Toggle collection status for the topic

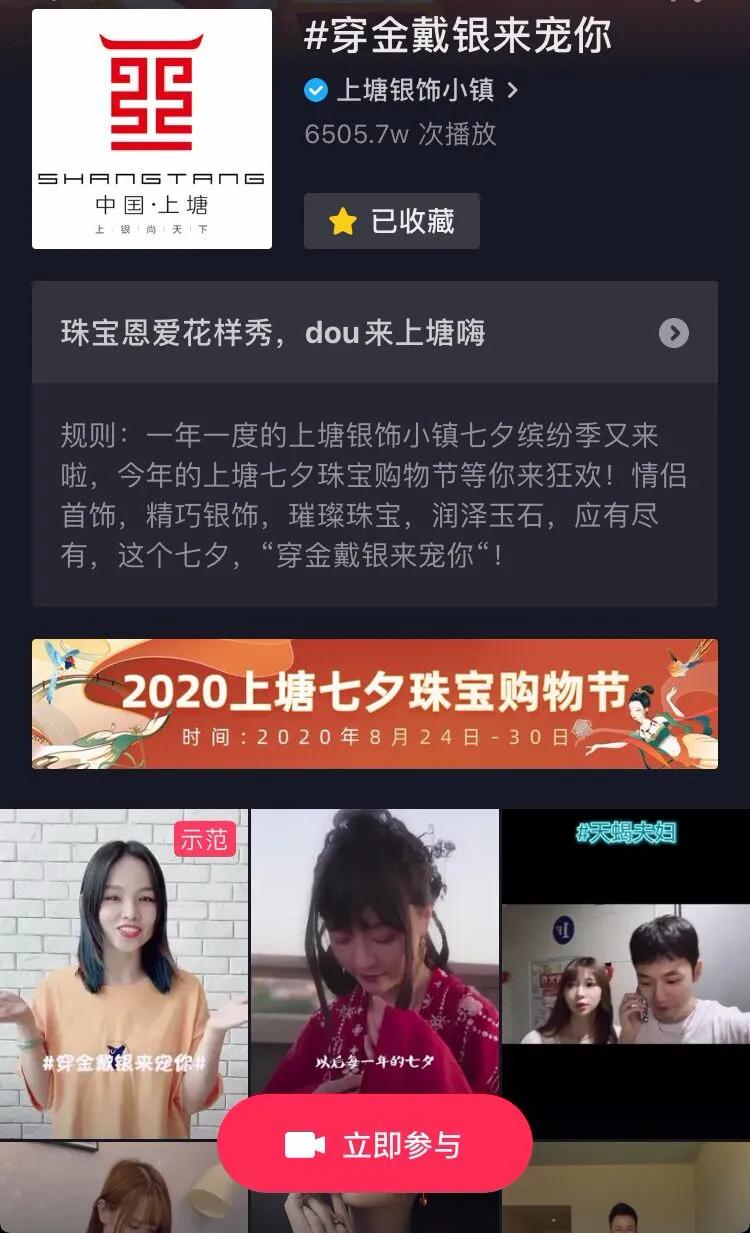(x=391, y=221)
